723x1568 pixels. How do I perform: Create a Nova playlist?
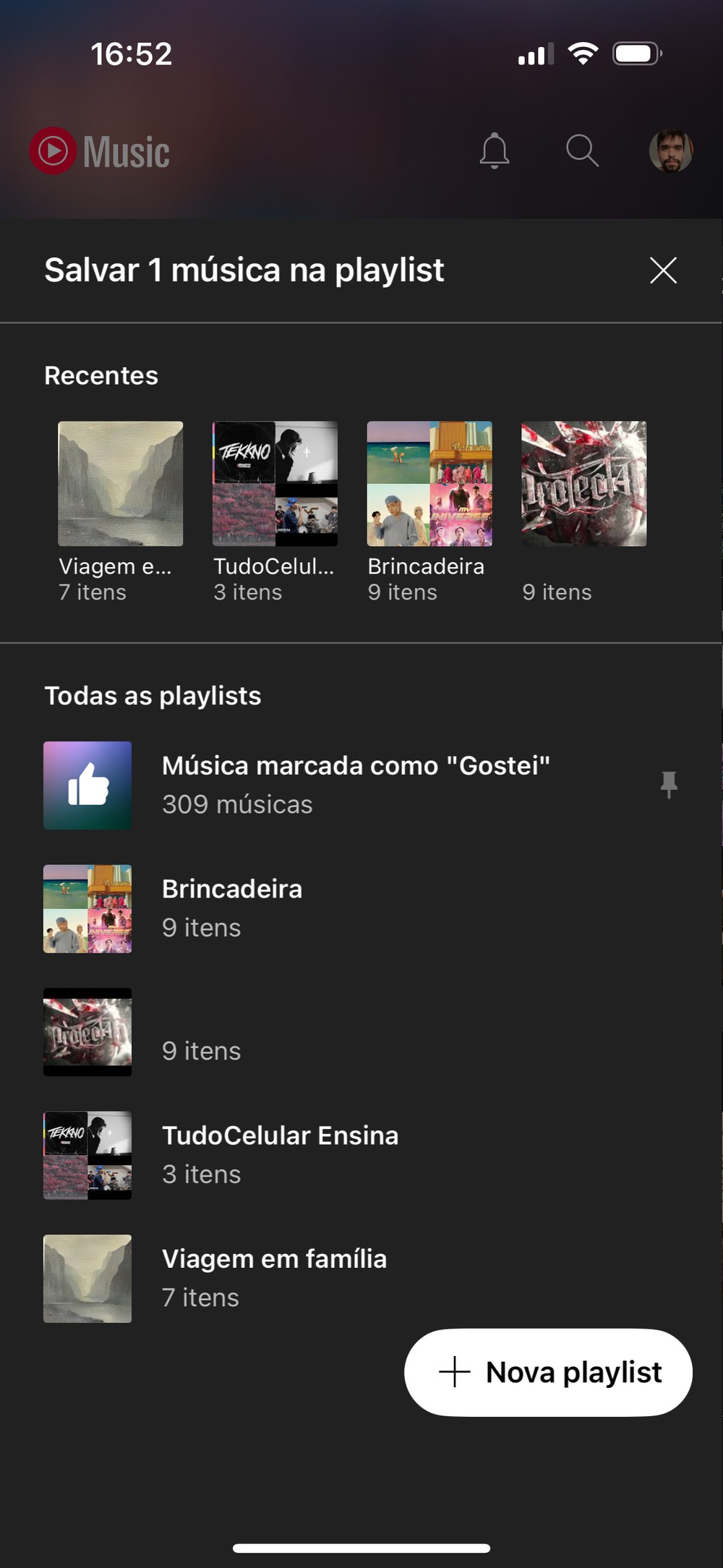point(548,1372)
